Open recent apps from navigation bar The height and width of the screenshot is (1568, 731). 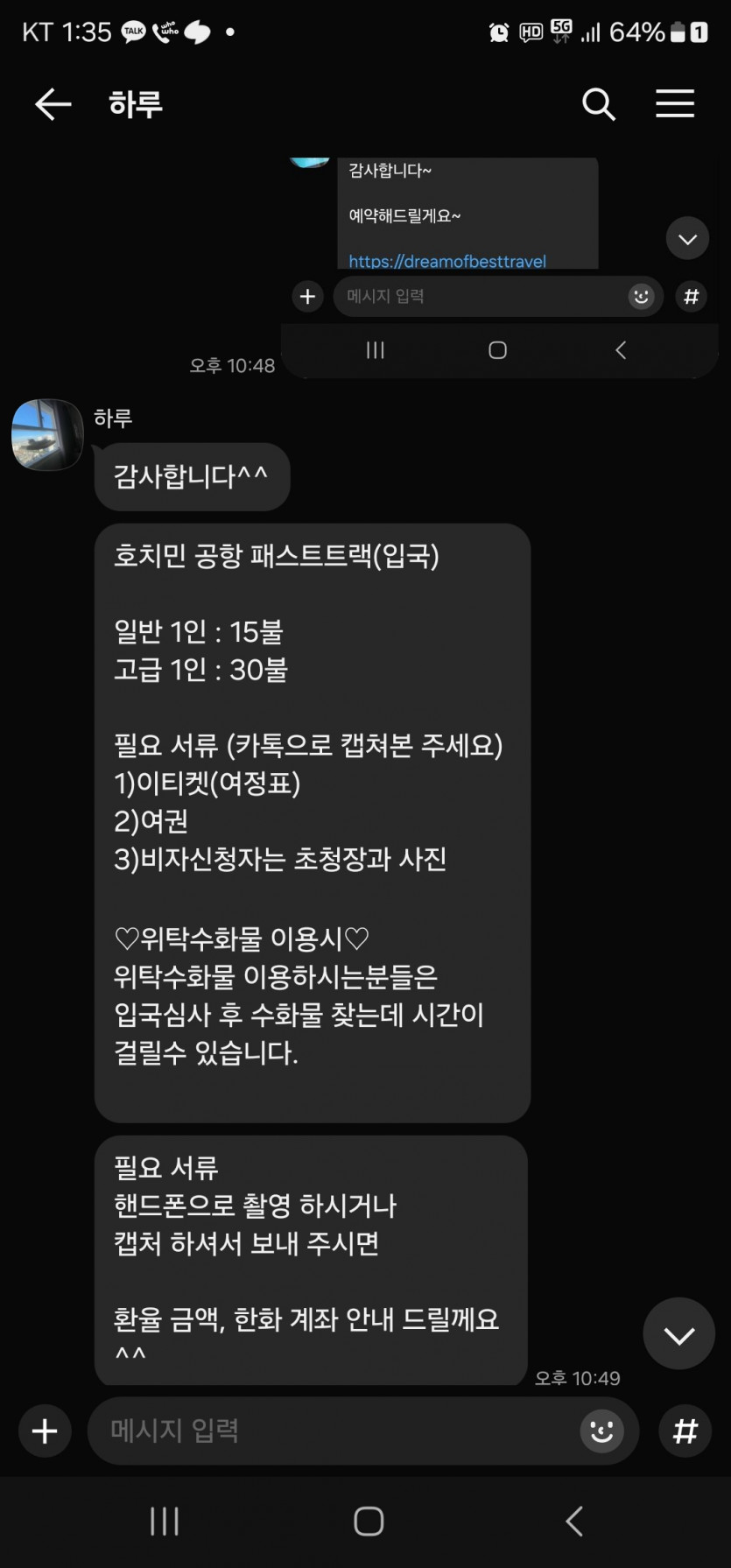tap(165, 1522)
